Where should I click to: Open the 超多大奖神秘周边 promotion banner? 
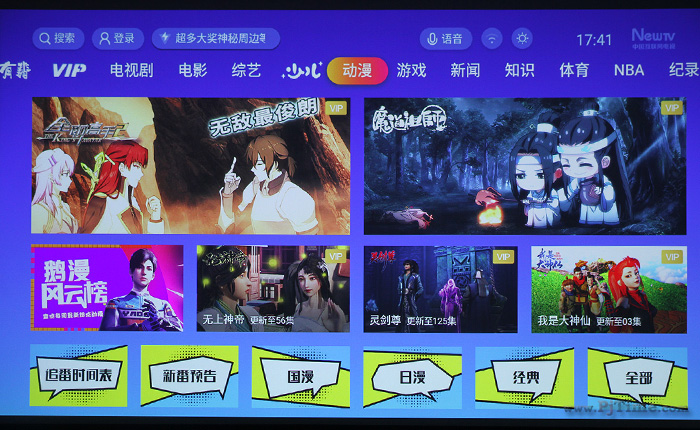pyautogui.click(x=215, y=38)
